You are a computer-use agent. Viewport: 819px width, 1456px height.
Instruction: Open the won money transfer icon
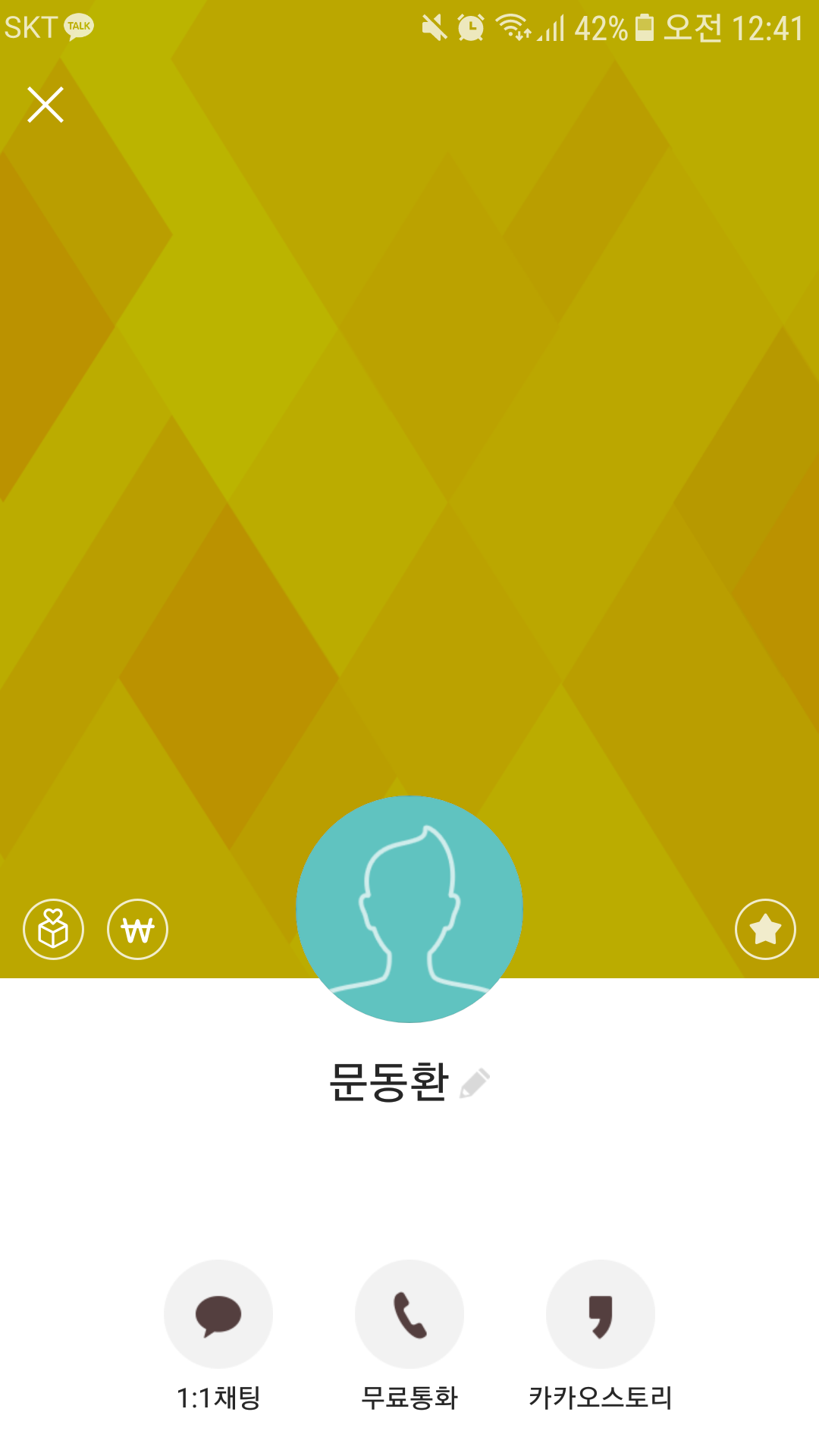(137, 929)
